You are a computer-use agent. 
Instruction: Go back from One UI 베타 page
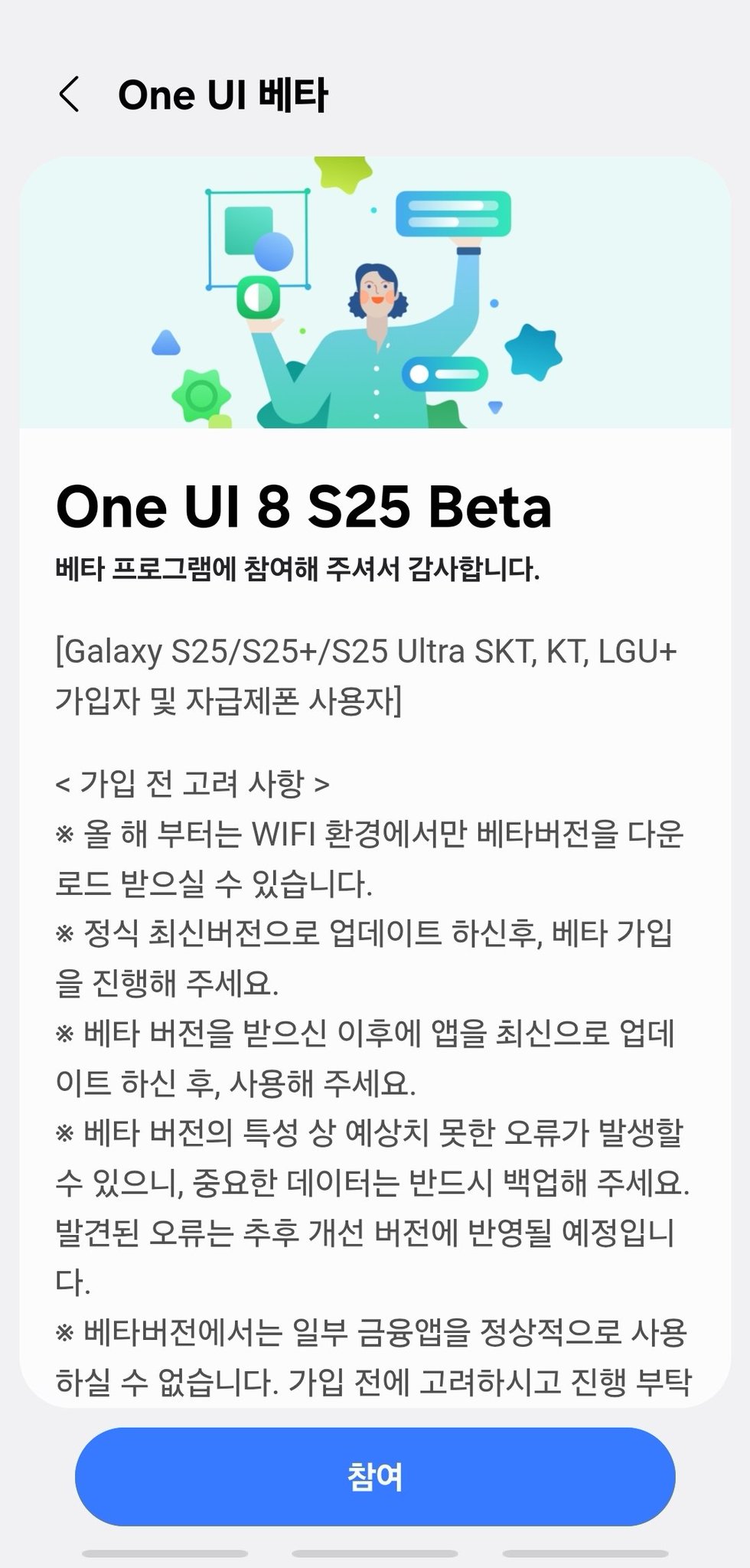tap(69, 95)
